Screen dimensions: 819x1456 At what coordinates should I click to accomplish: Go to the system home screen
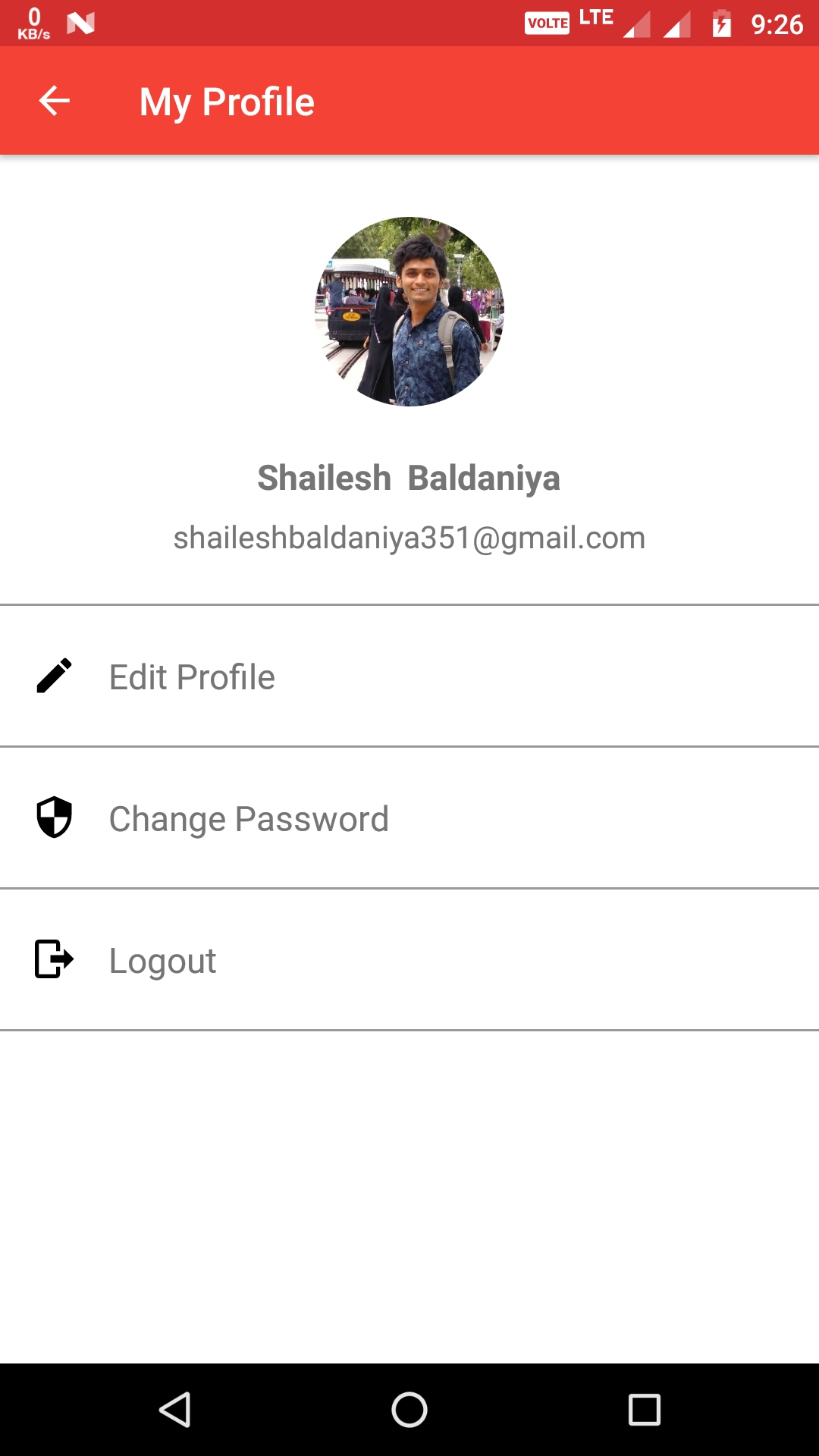(409, 1410)
